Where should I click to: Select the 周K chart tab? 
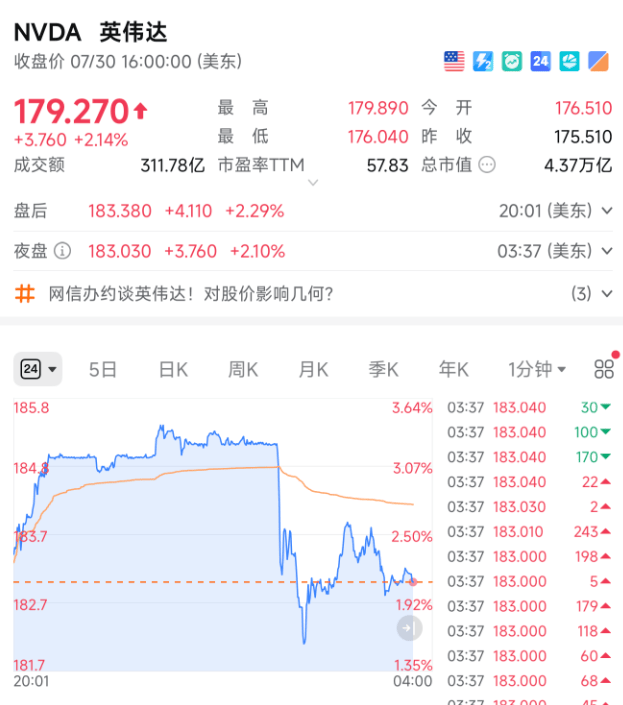point(243,369)
